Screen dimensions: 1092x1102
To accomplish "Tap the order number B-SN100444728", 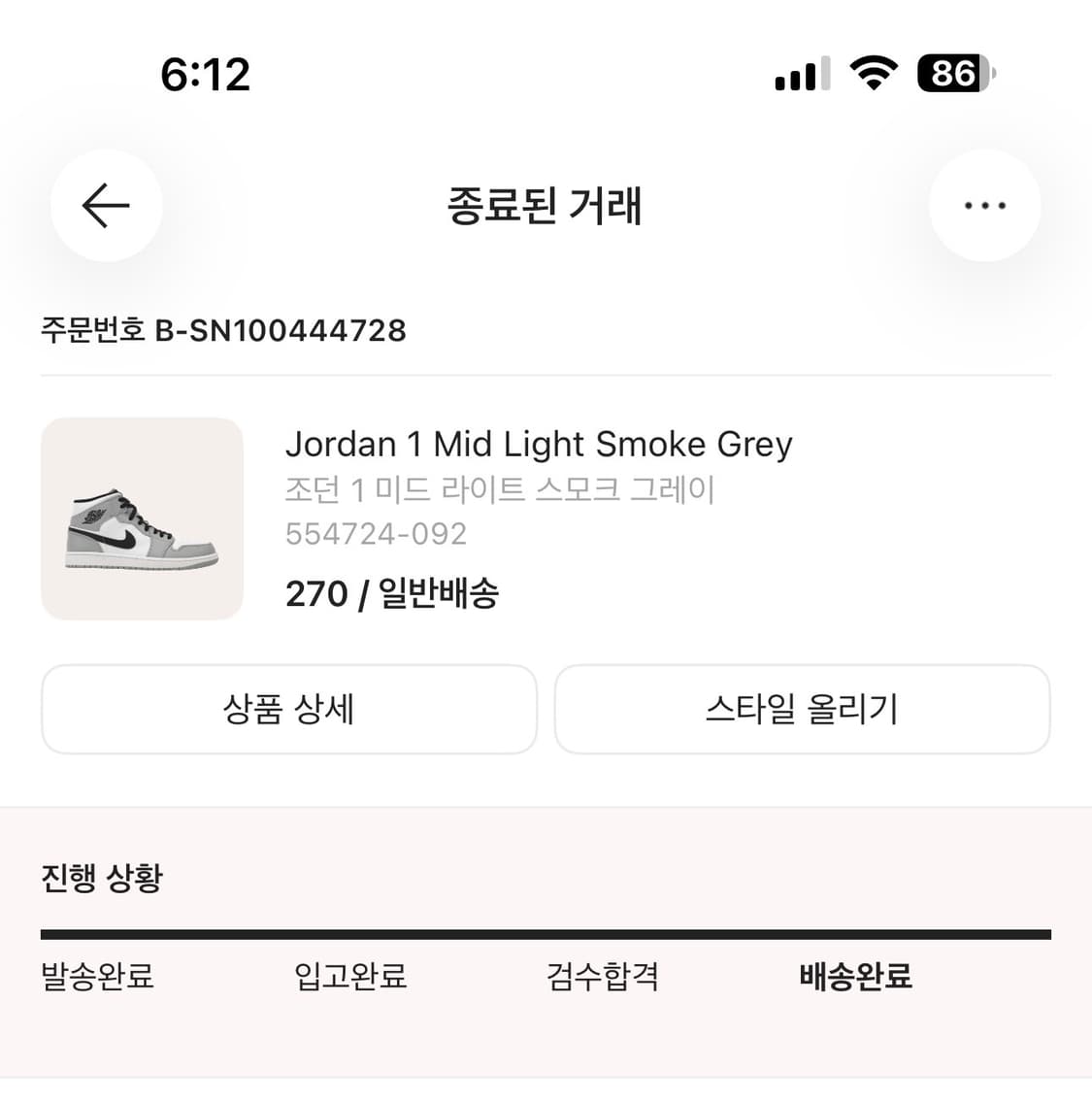I will [224, 330].
